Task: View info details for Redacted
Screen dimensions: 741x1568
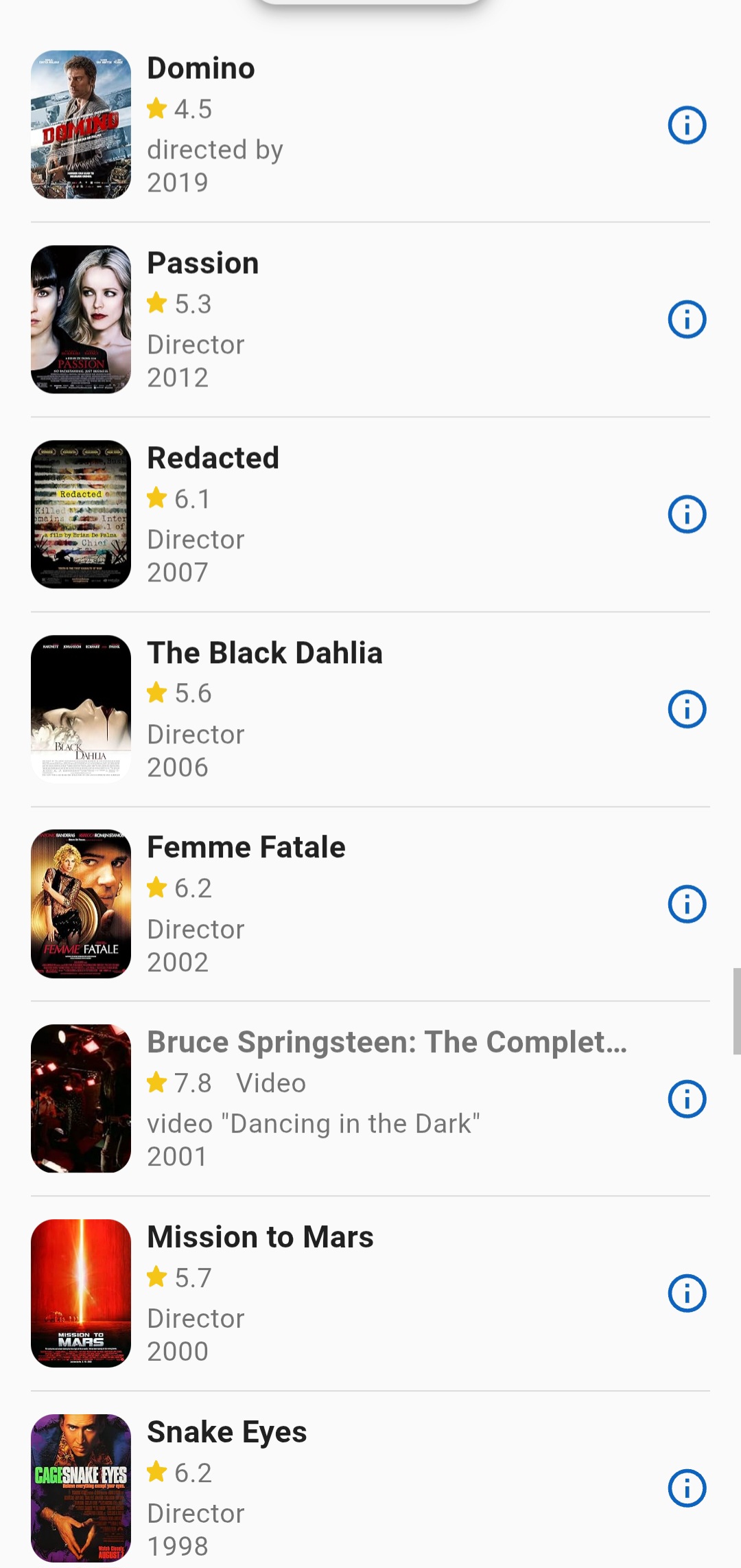Action: [x=687, y=515]
